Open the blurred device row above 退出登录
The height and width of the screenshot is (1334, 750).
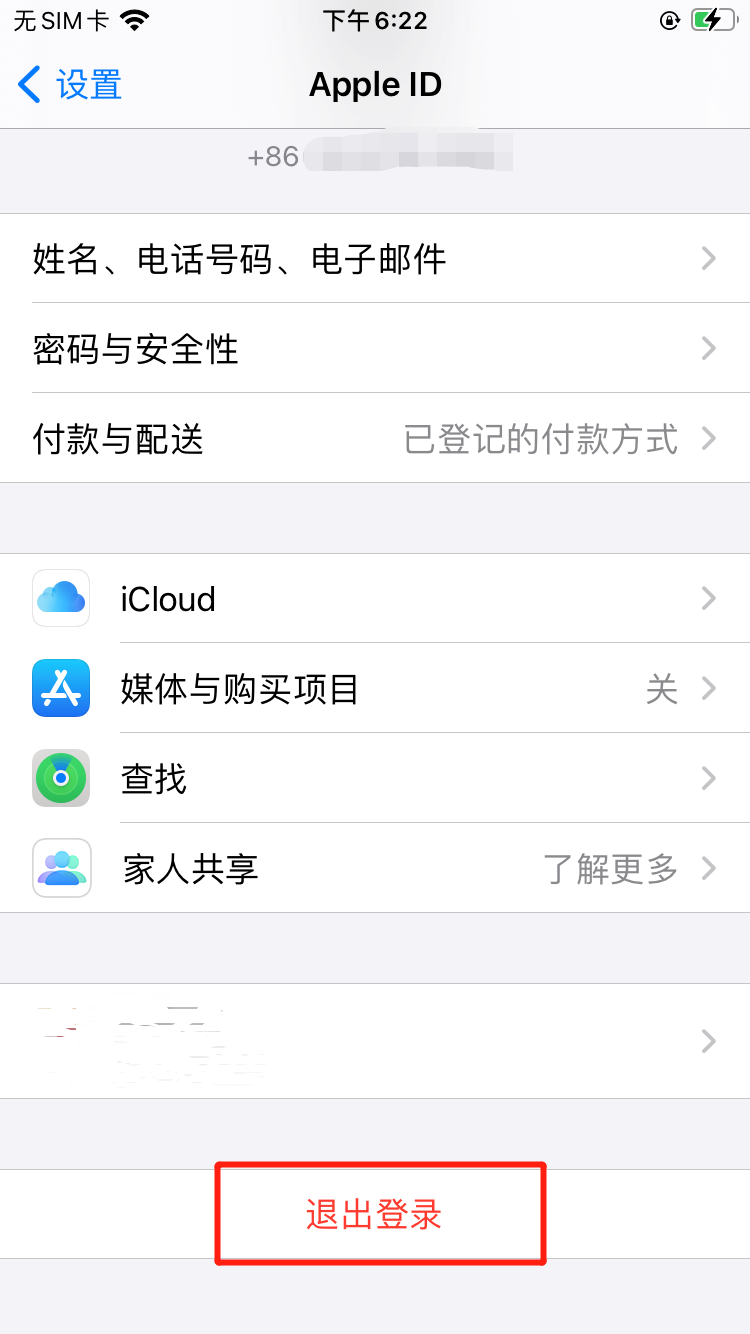point(375,1041)
